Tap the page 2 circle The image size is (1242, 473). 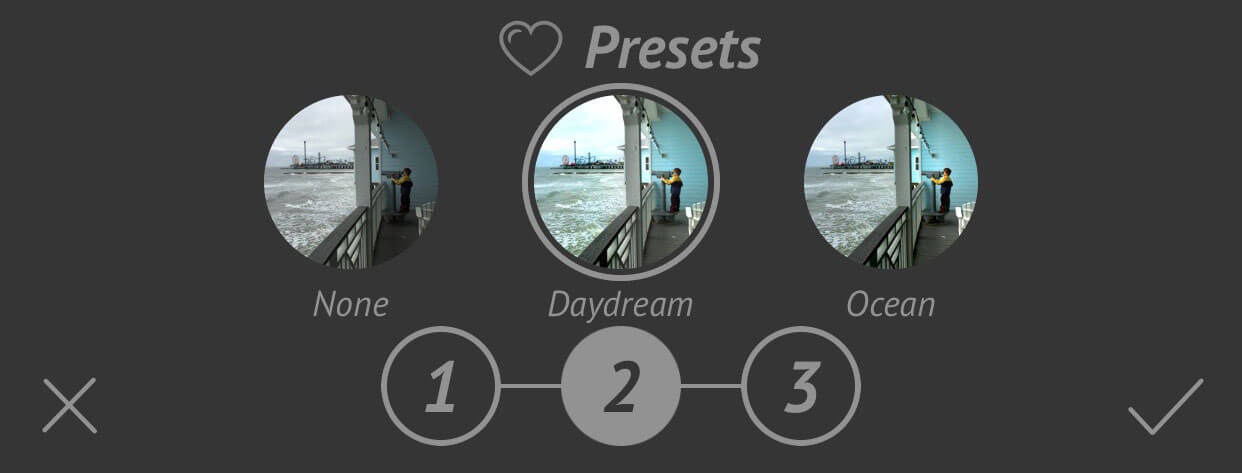point(621,386)
